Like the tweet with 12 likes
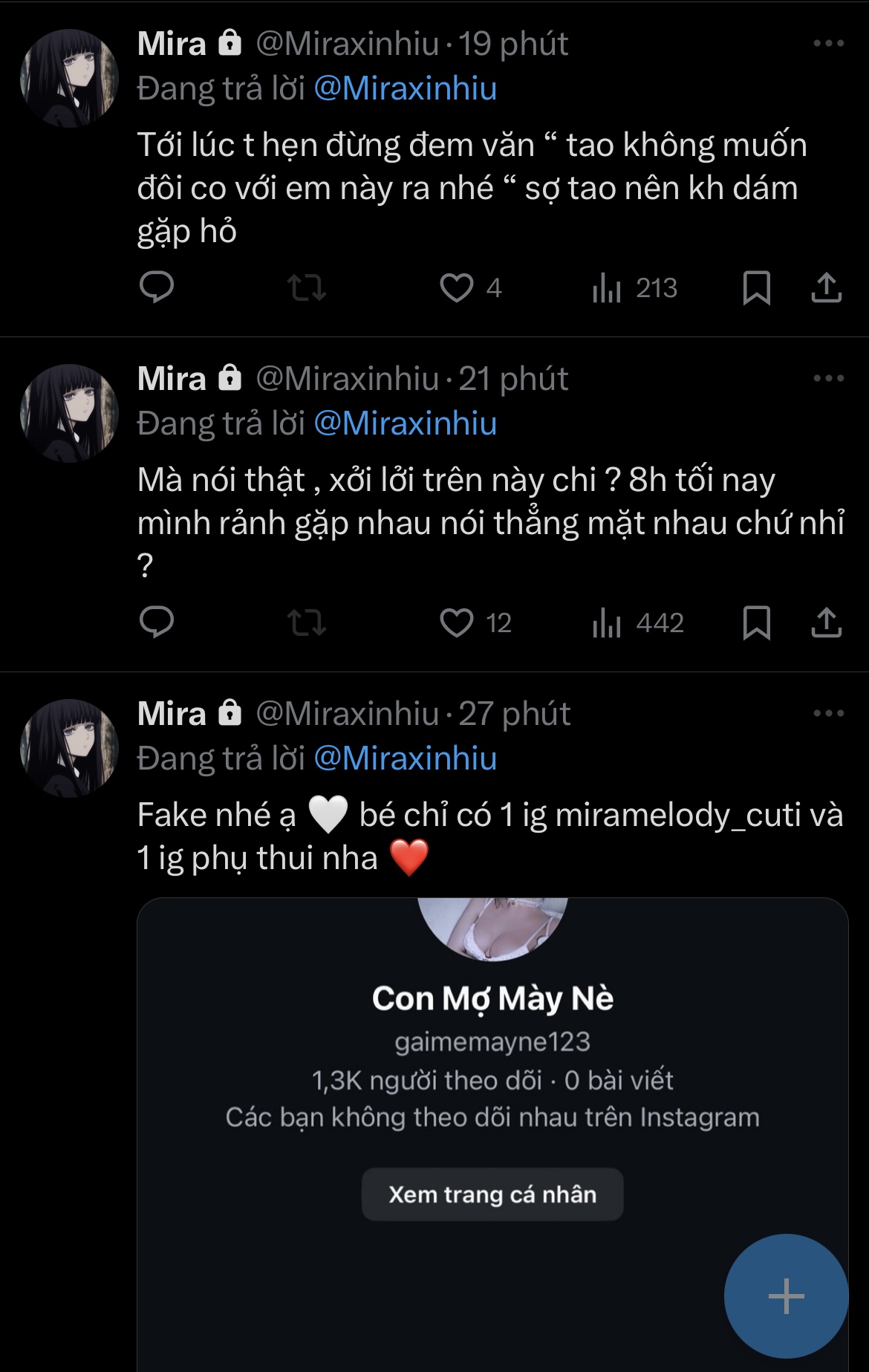The height and width of the screenshot is (1372, 869). (x=456, y=622)
